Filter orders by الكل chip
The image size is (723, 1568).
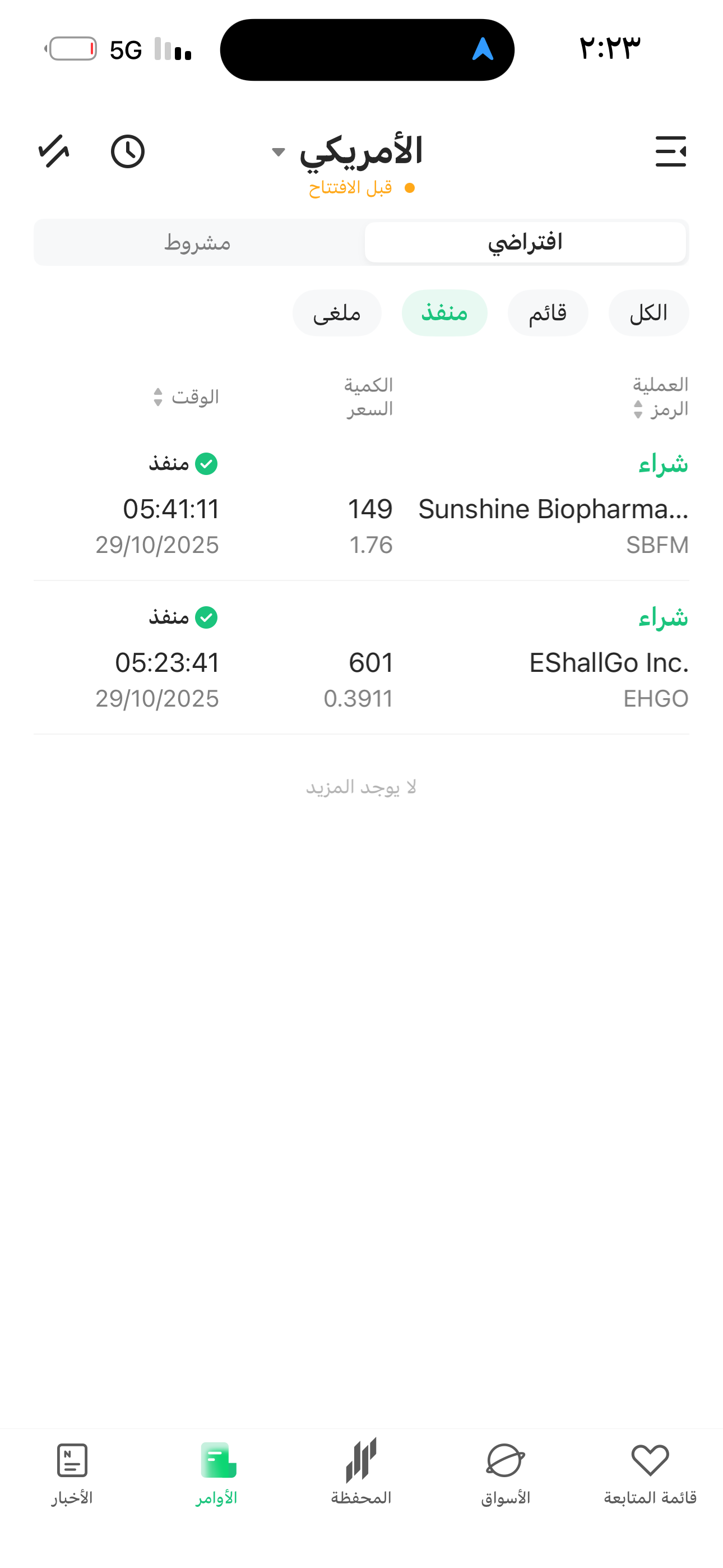pyautogui.click(x=648, y=313)
